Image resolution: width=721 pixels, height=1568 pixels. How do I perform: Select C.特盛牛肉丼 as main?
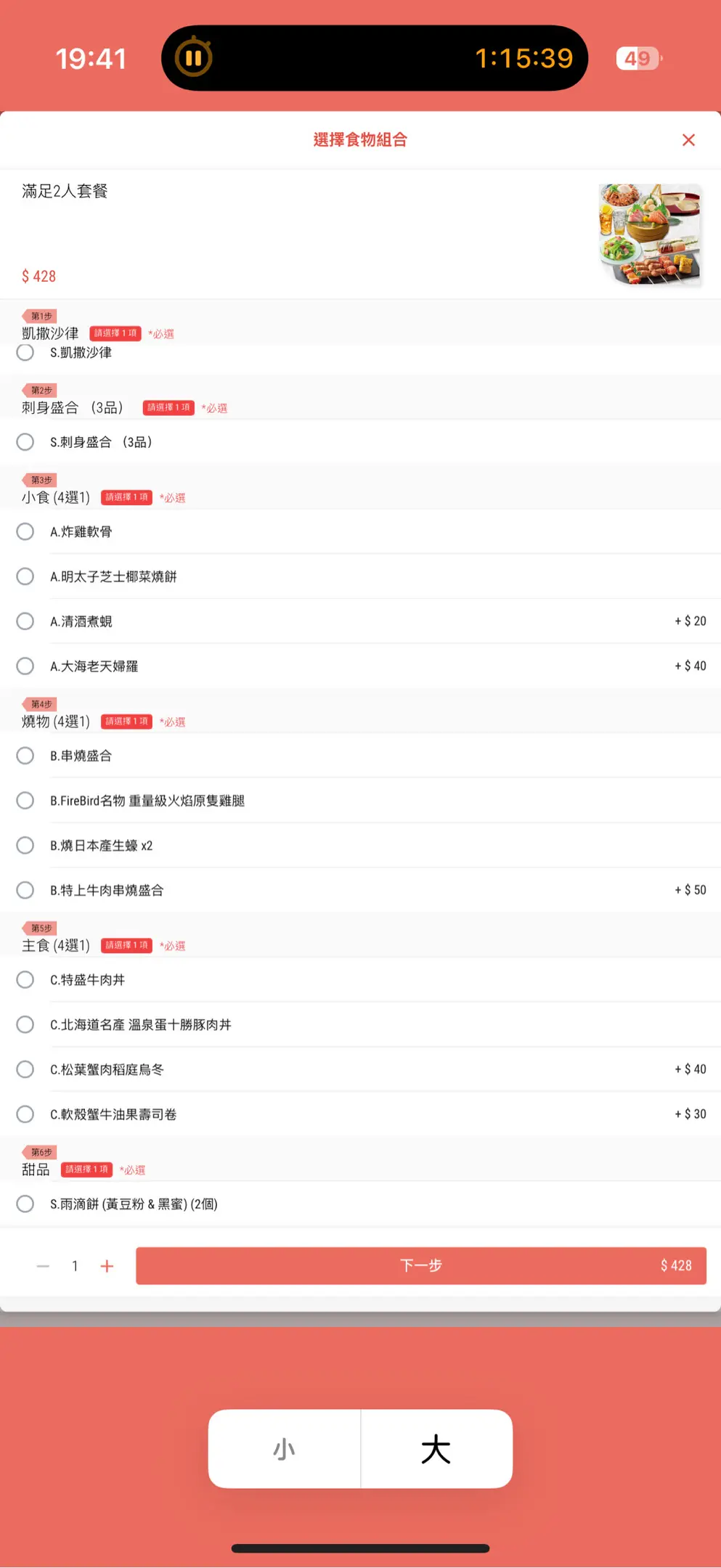(360, 980)
